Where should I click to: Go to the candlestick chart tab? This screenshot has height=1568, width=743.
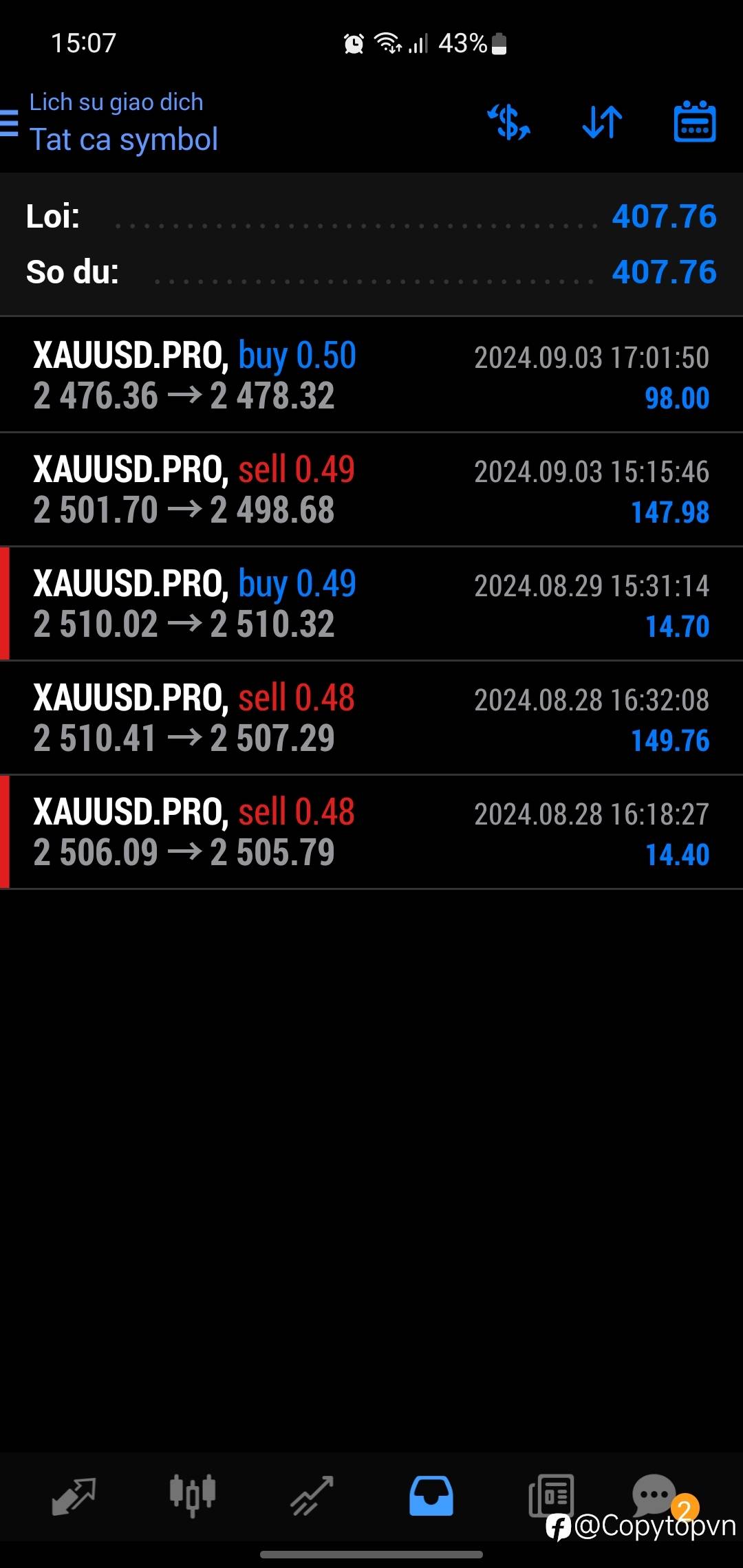193,1495
